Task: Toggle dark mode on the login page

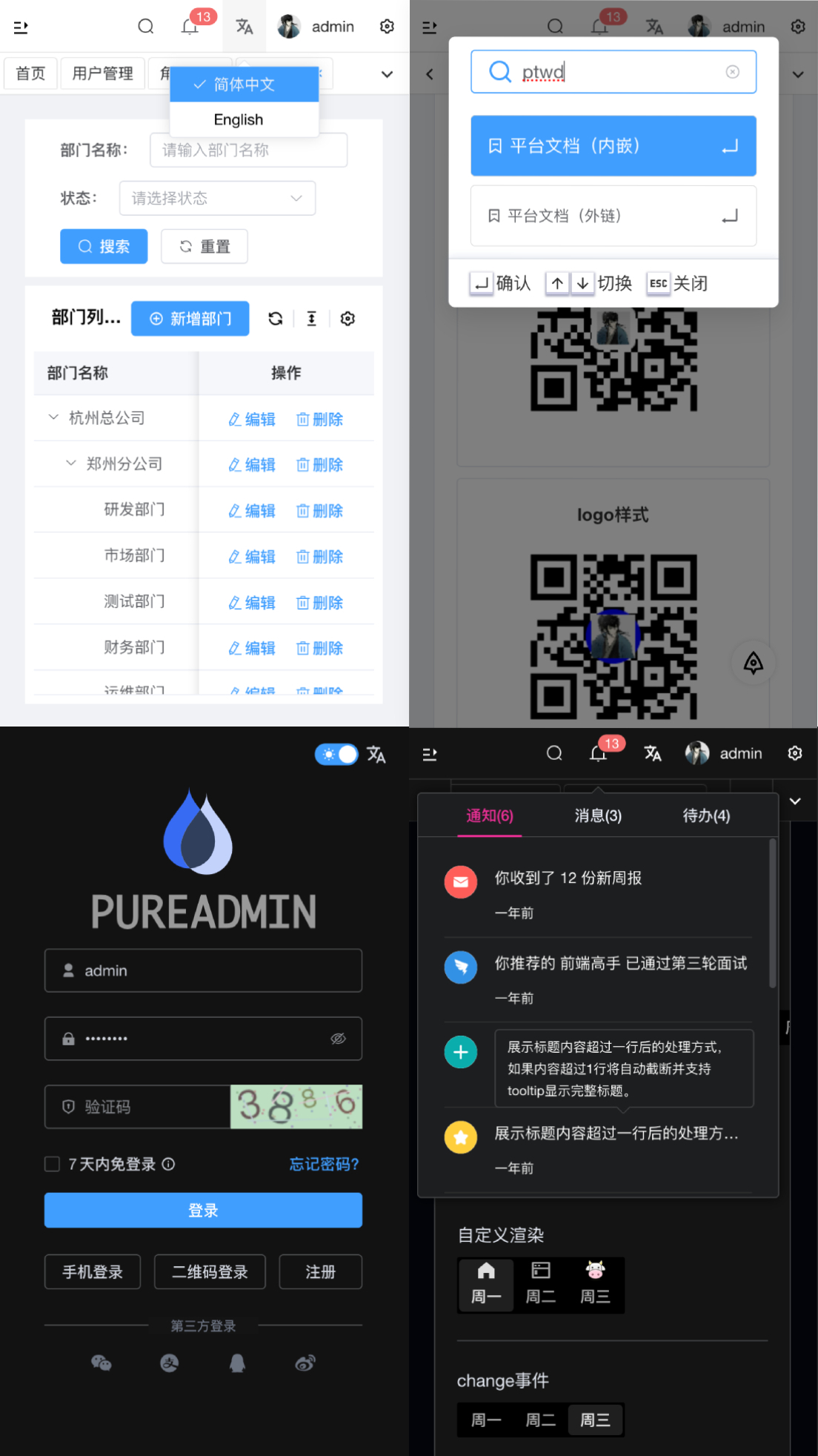Action: click(336, 755)
